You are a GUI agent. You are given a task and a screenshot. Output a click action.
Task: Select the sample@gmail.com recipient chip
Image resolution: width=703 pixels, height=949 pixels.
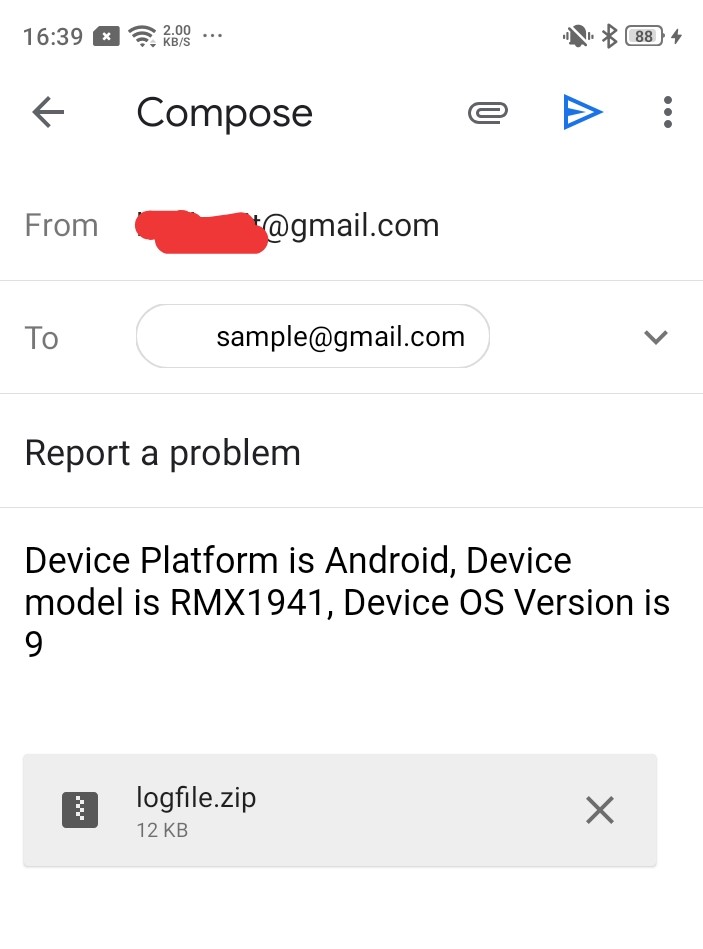(x=313, y=337)
